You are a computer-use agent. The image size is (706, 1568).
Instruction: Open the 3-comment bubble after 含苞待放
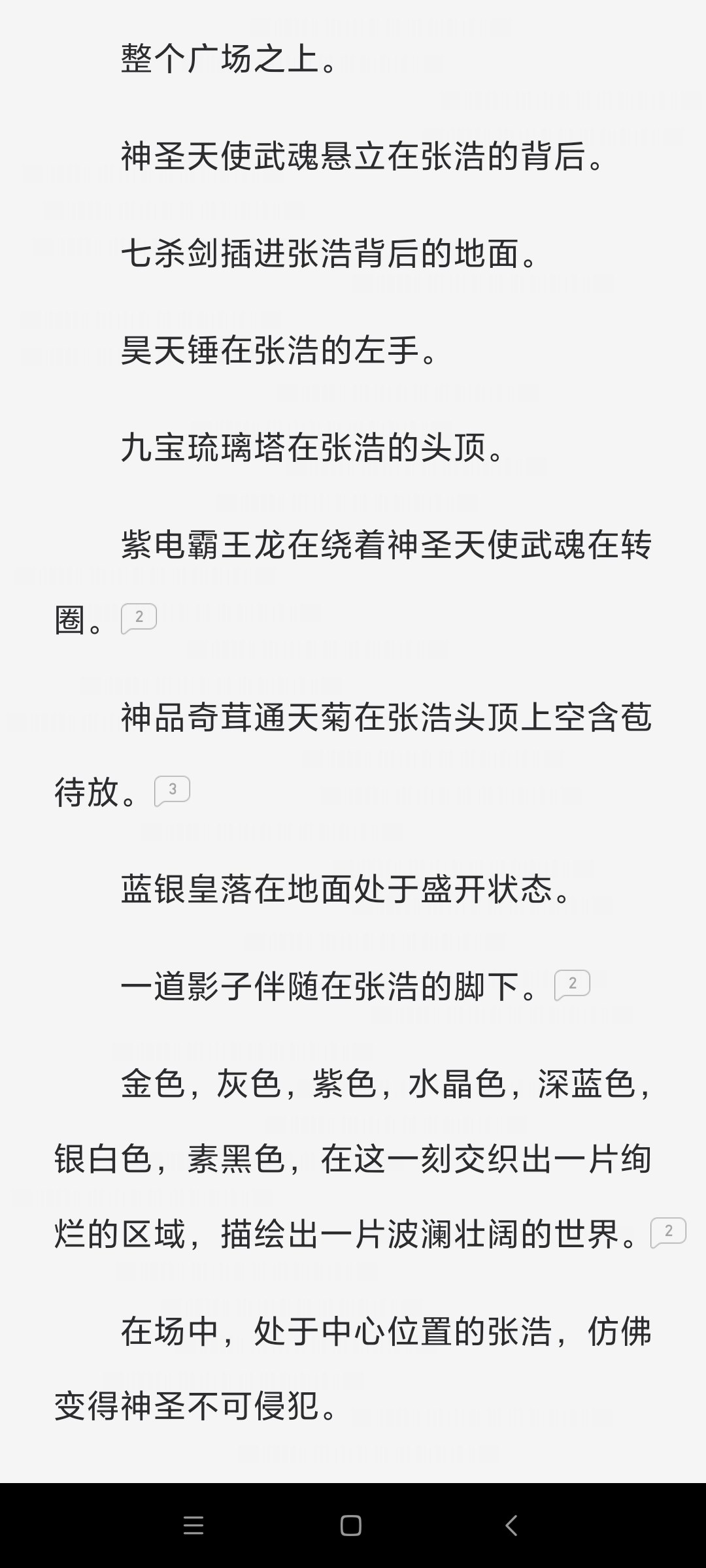pyautogui.click(x=172, y=791)
